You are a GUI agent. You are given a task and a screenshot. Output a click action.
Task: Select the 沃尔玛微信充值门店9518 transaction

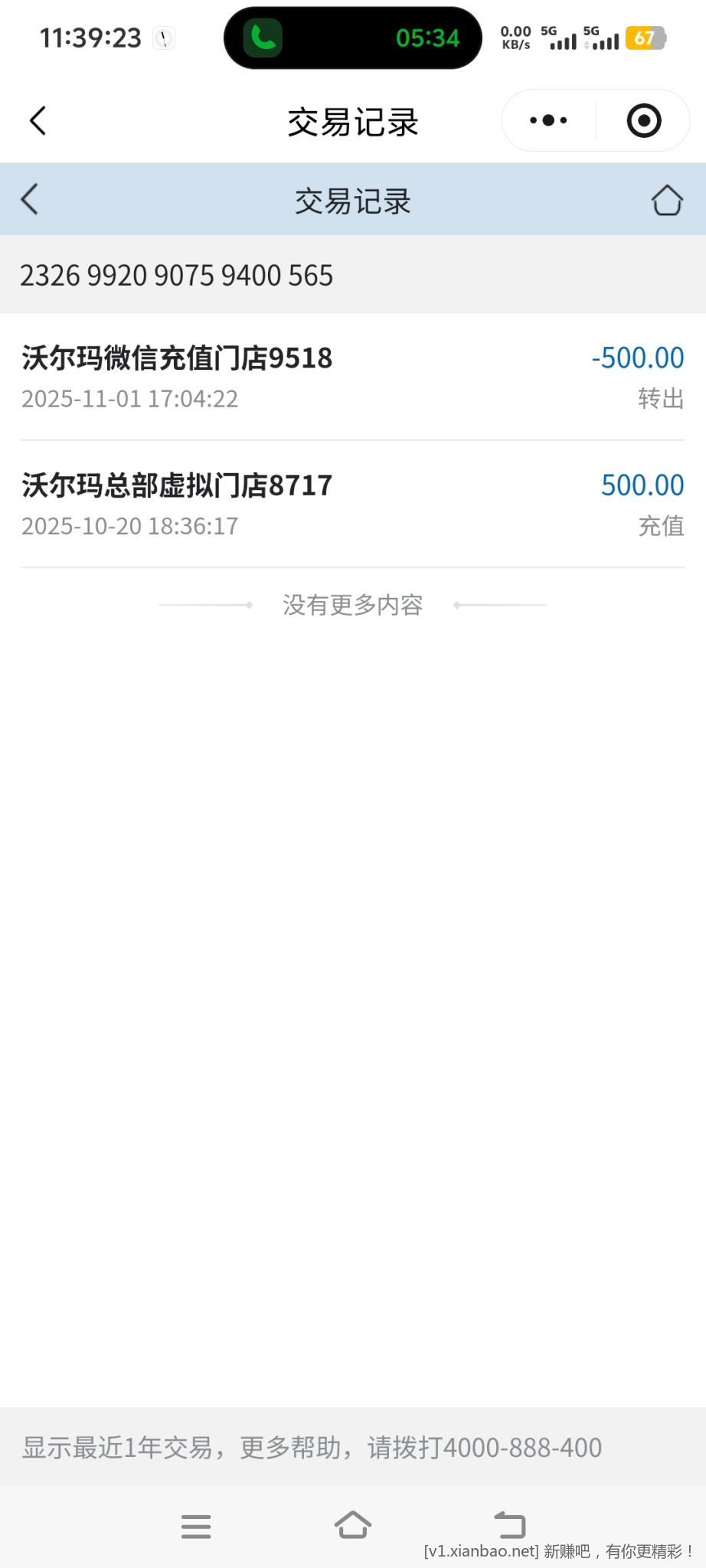tap(177, 357)
